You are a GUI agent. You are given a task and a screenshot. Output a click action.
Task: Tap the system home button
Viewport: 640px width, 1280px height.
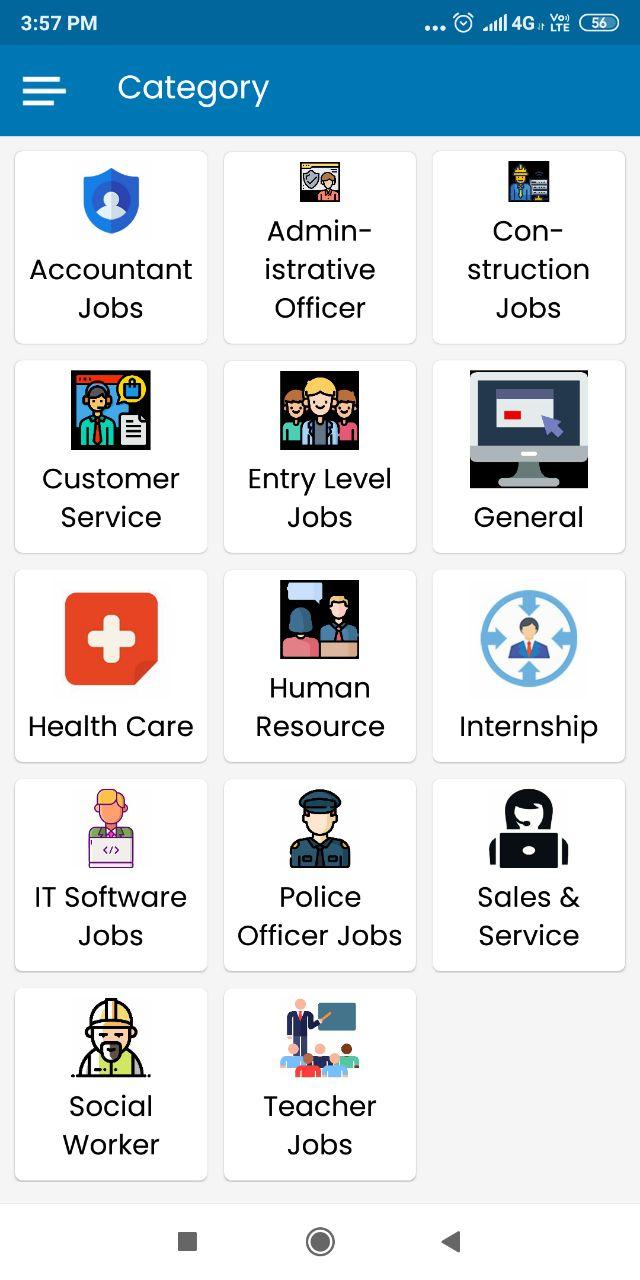pyautogui.click(x=320, y=1242)
